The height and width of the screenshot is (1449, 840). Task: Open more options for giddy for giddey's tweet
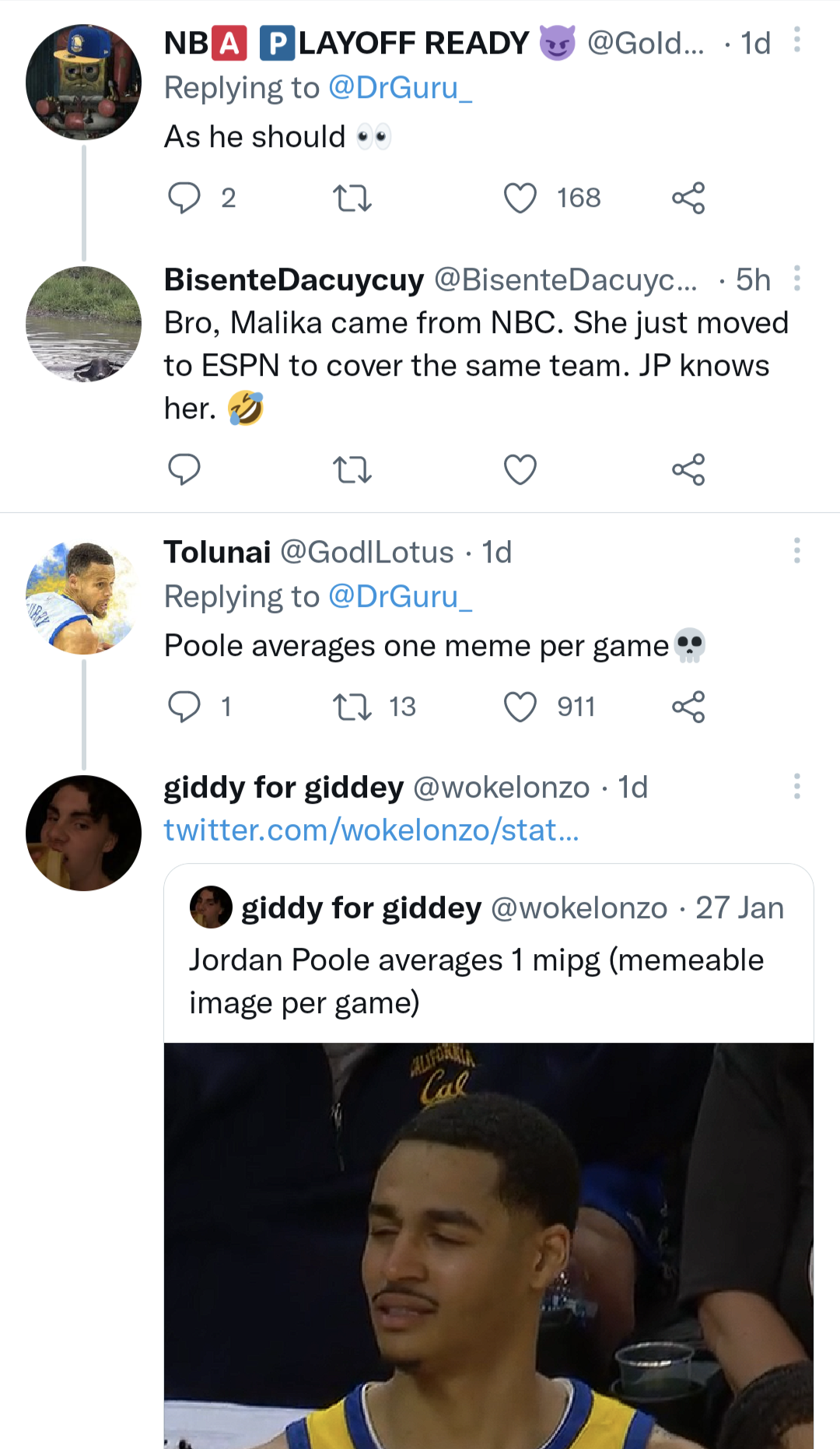[x=796, y=788]
